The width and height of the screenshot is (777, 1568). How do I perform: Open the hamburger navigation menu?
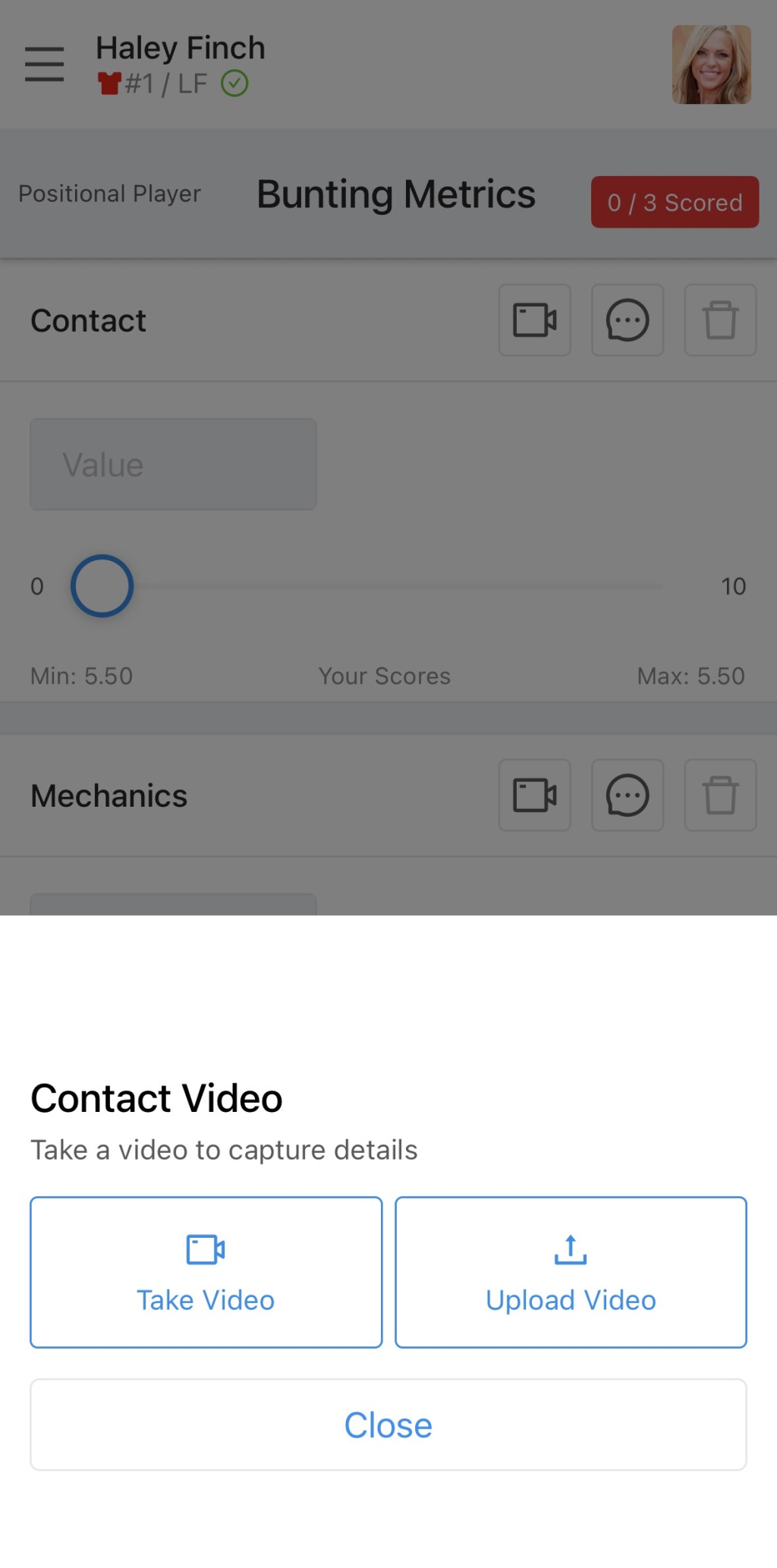[x=43, y=62]
